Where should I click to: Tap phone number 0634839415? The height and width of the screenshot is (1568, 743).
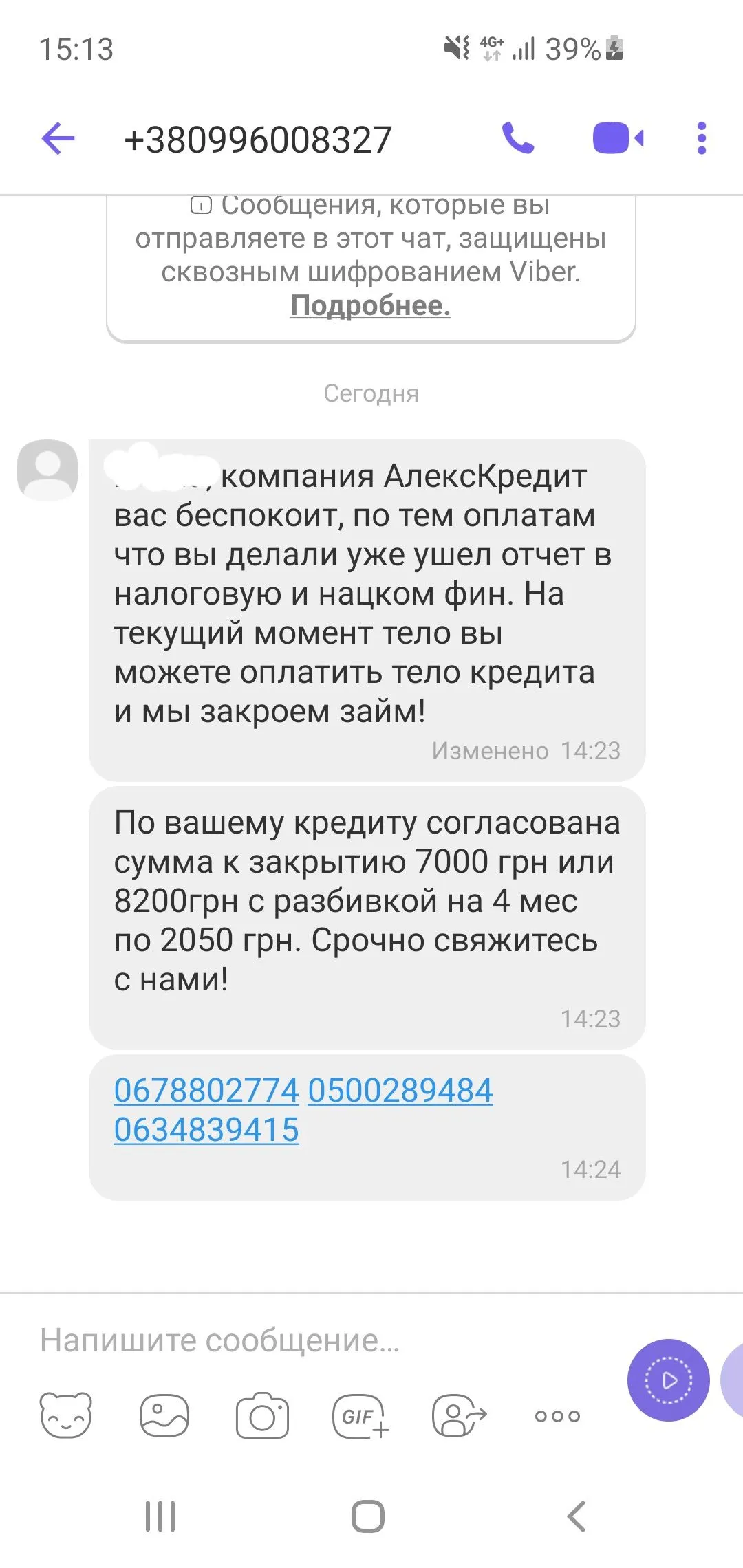[206, 1130]
